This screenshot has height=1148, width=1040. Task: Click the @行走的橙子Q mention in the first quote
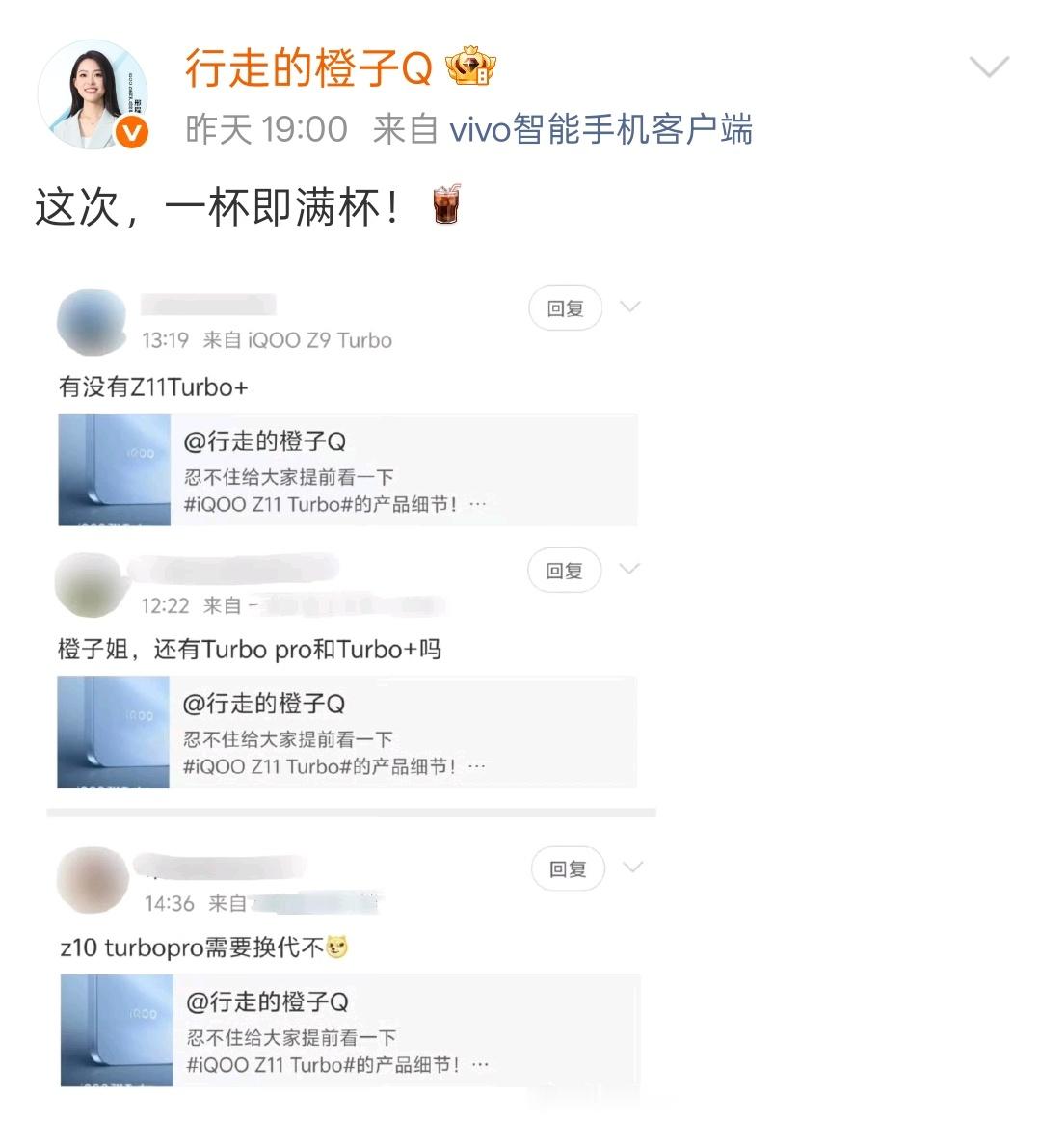pos(262,441)
